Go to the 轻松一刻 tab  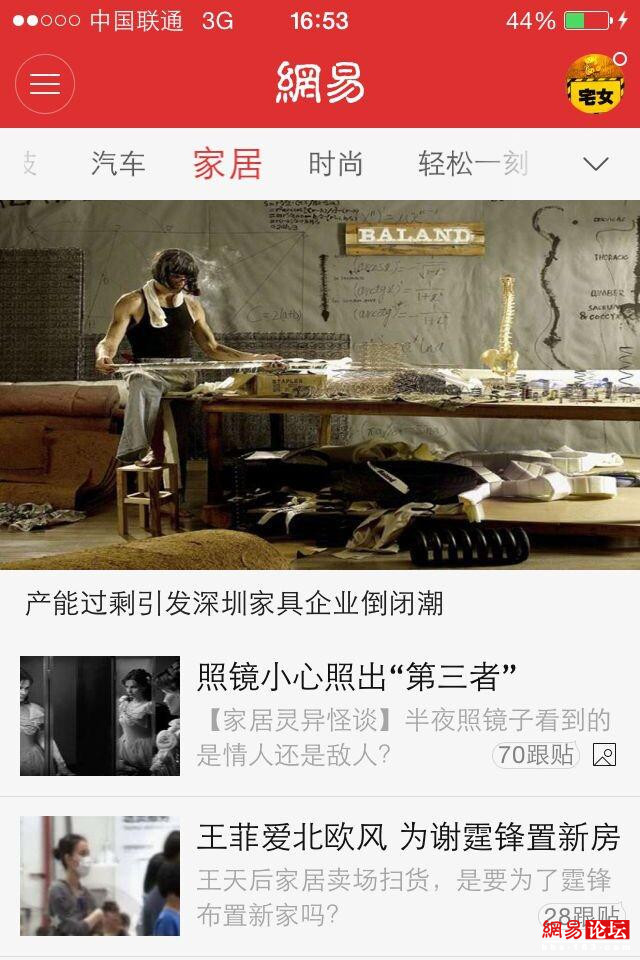472,164
